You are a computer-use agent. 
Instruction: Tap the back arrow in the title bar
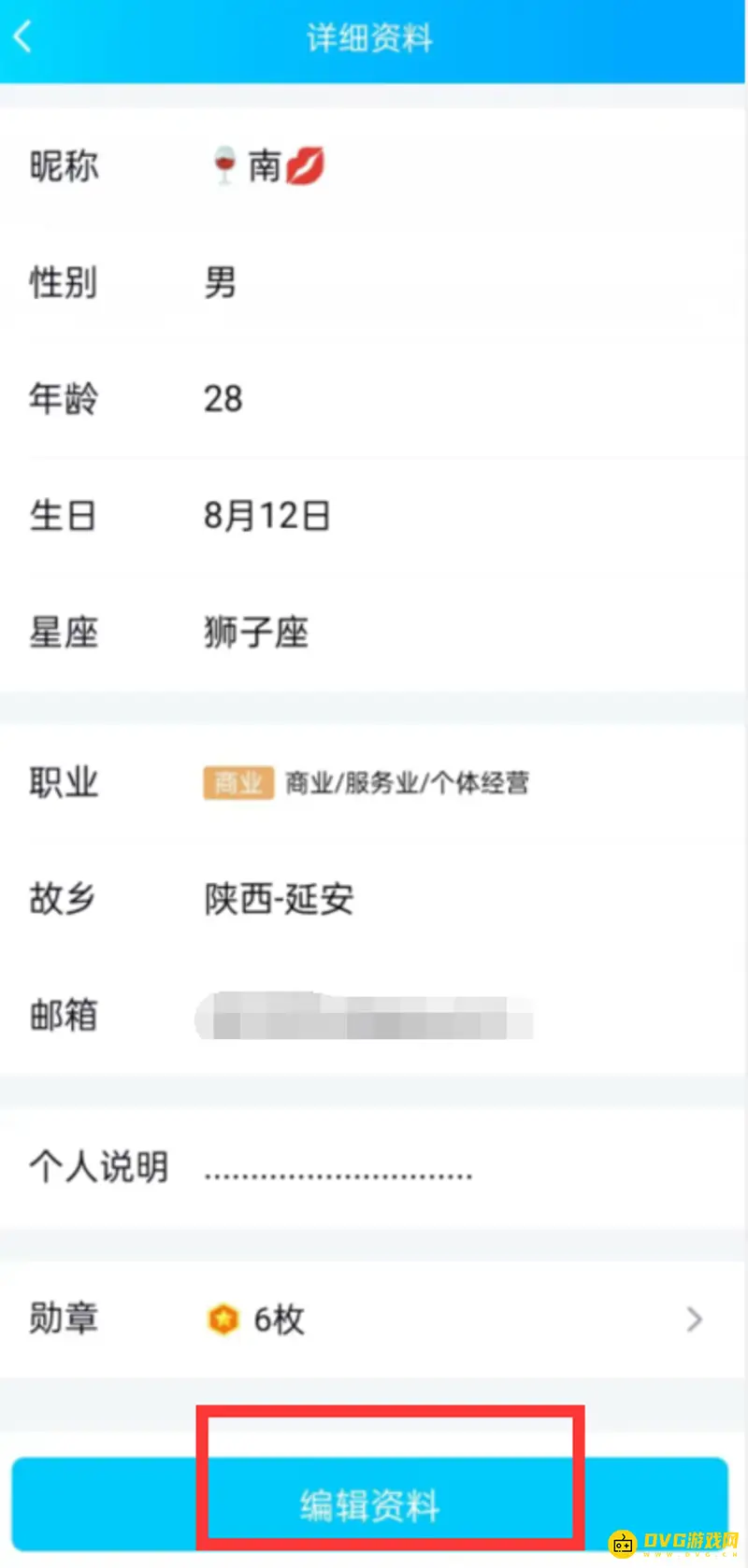[x=22, y=36]
